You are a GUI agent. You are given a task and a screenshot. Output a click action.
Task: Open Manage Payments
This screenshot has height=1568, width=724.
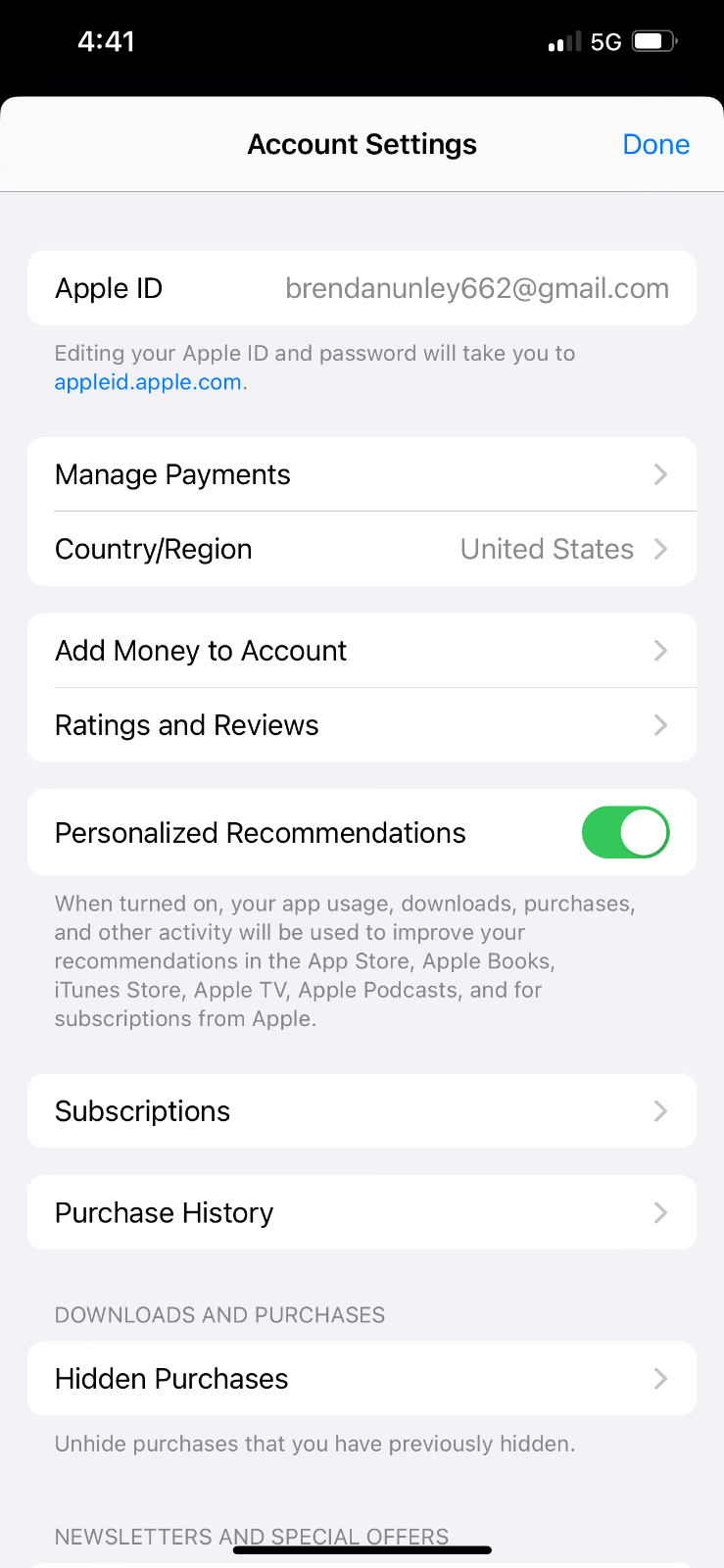coord(362,474)
